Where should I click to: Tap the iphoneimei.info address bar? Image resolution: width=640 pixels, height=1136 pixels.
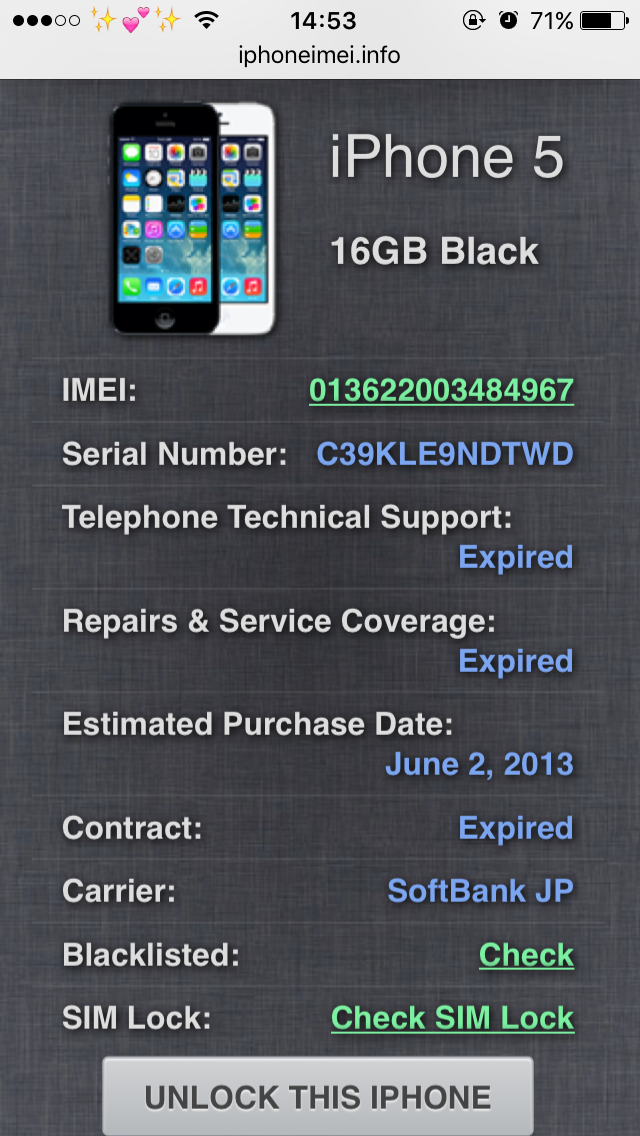pos(320,55)
